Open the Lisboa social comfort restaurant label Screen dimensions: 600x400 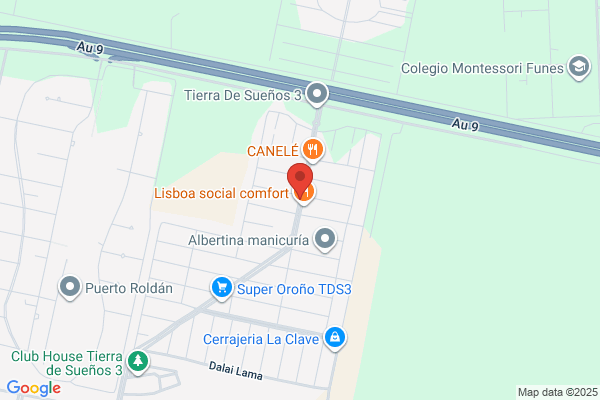(x=221, y=193)
